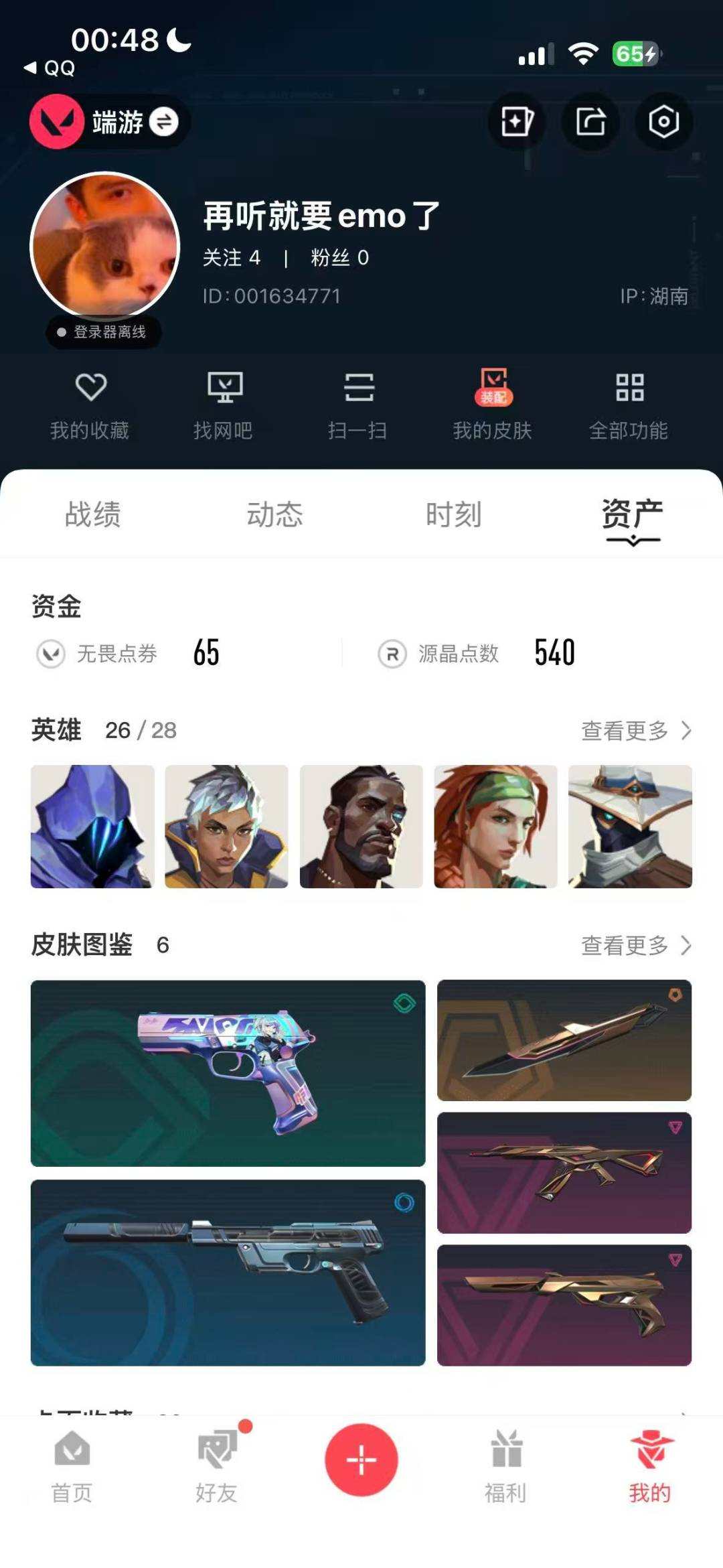Open the settings octagon icon at top right
723x1568 pixels.
click(663, 121)
